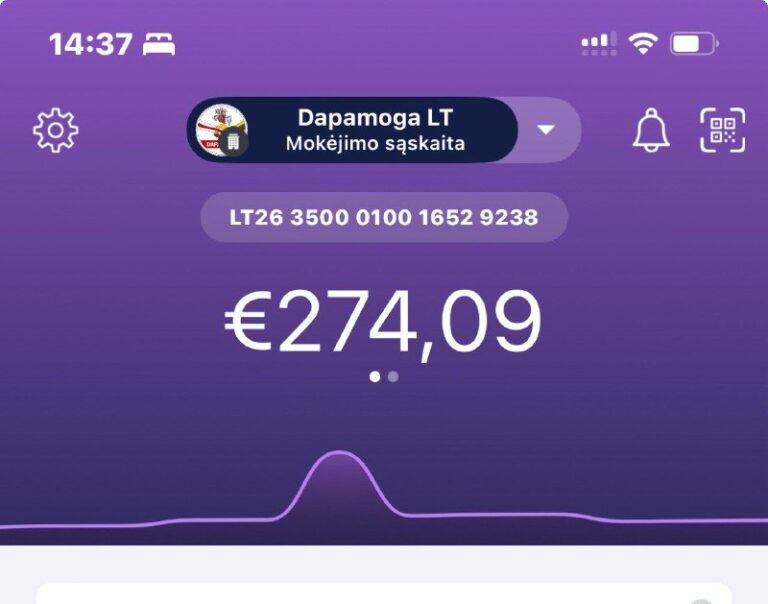
Task: Copy the IBAN LT26 3500 0100 1652 9238
Action: pyautogui.click(x=384, y=217)
